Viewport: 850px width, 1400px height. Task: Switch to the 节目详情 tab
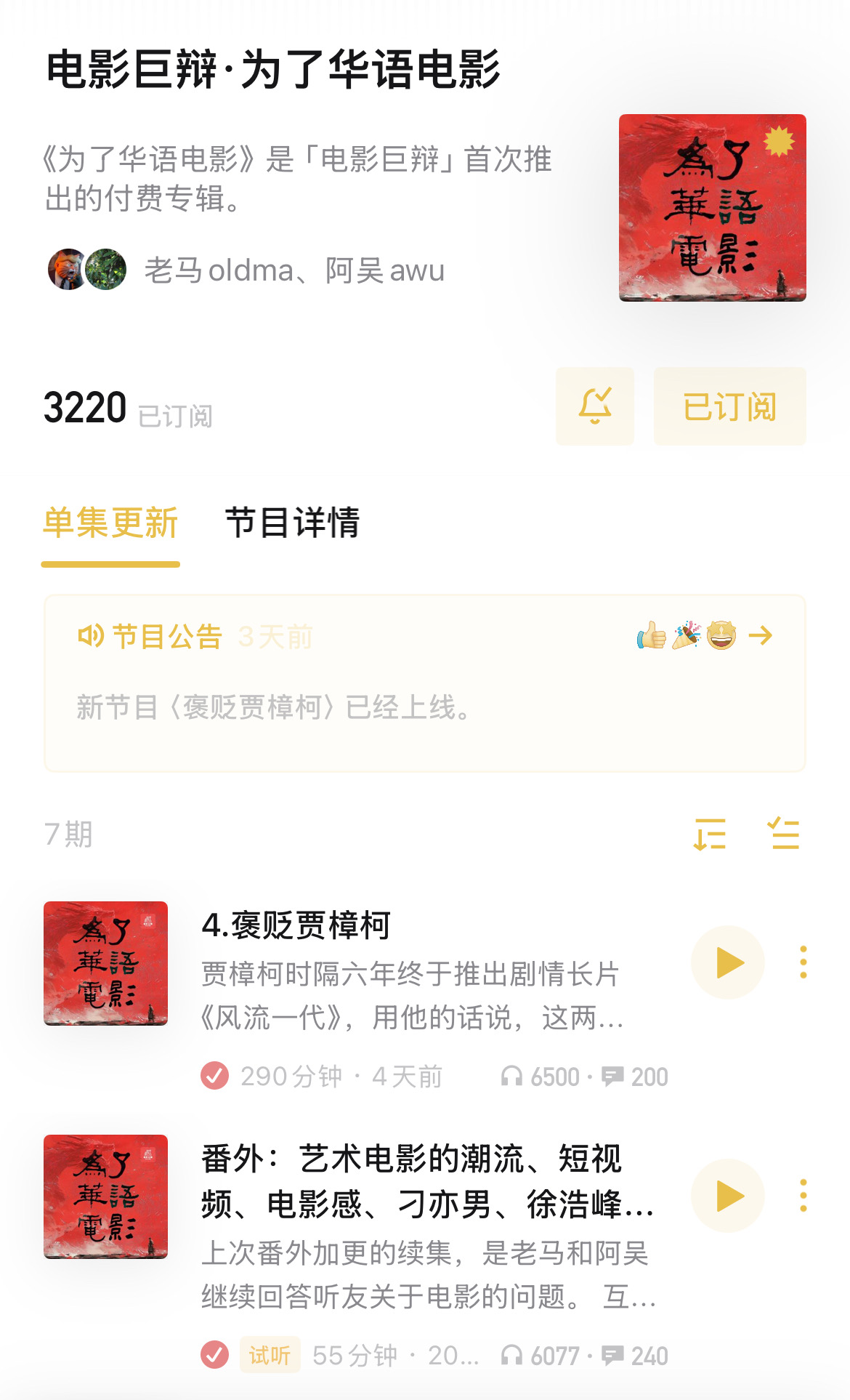(x=292, y=523)
